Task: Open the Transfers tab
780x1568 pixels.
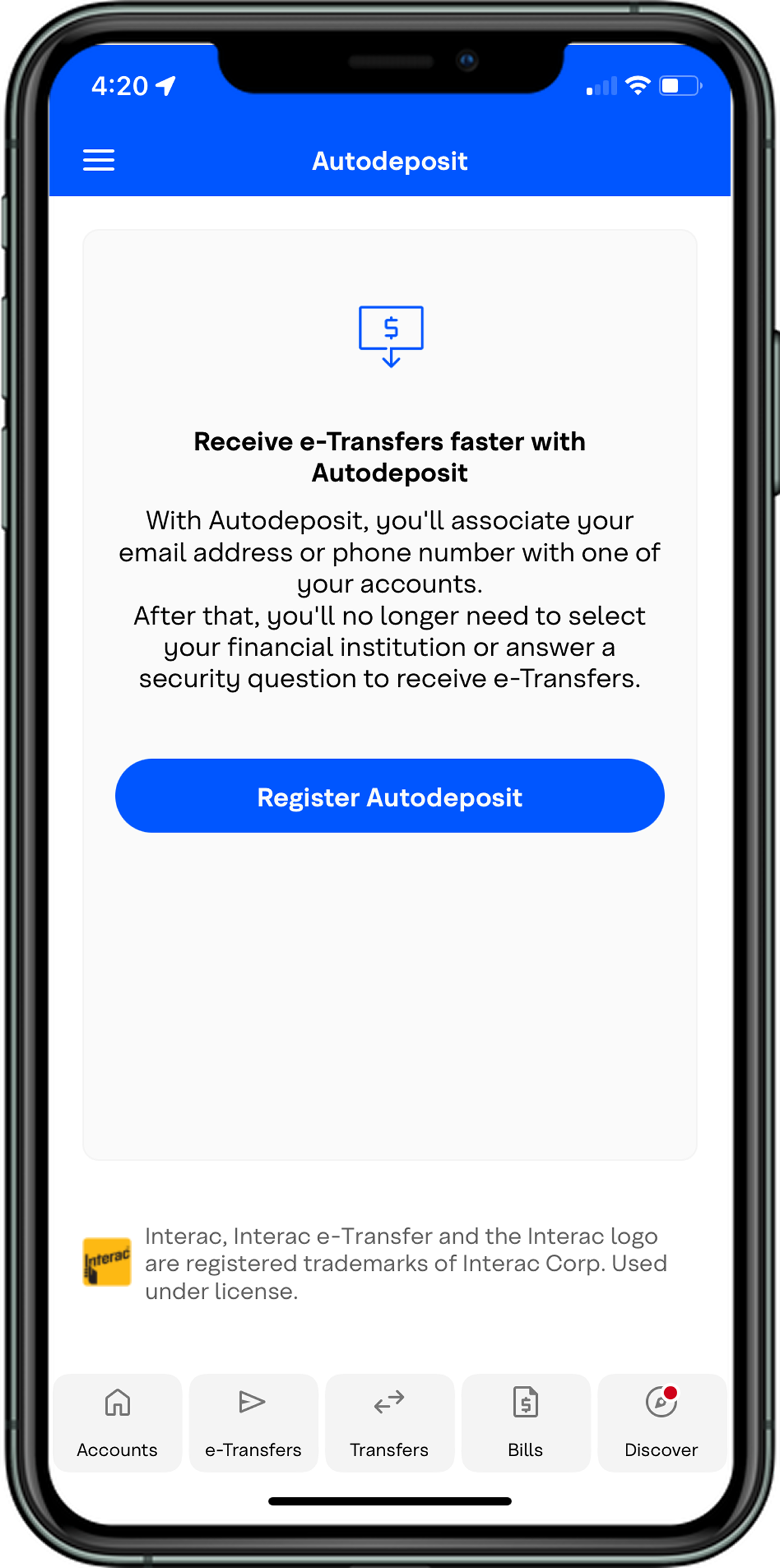Action: (x=389, y=1422)
